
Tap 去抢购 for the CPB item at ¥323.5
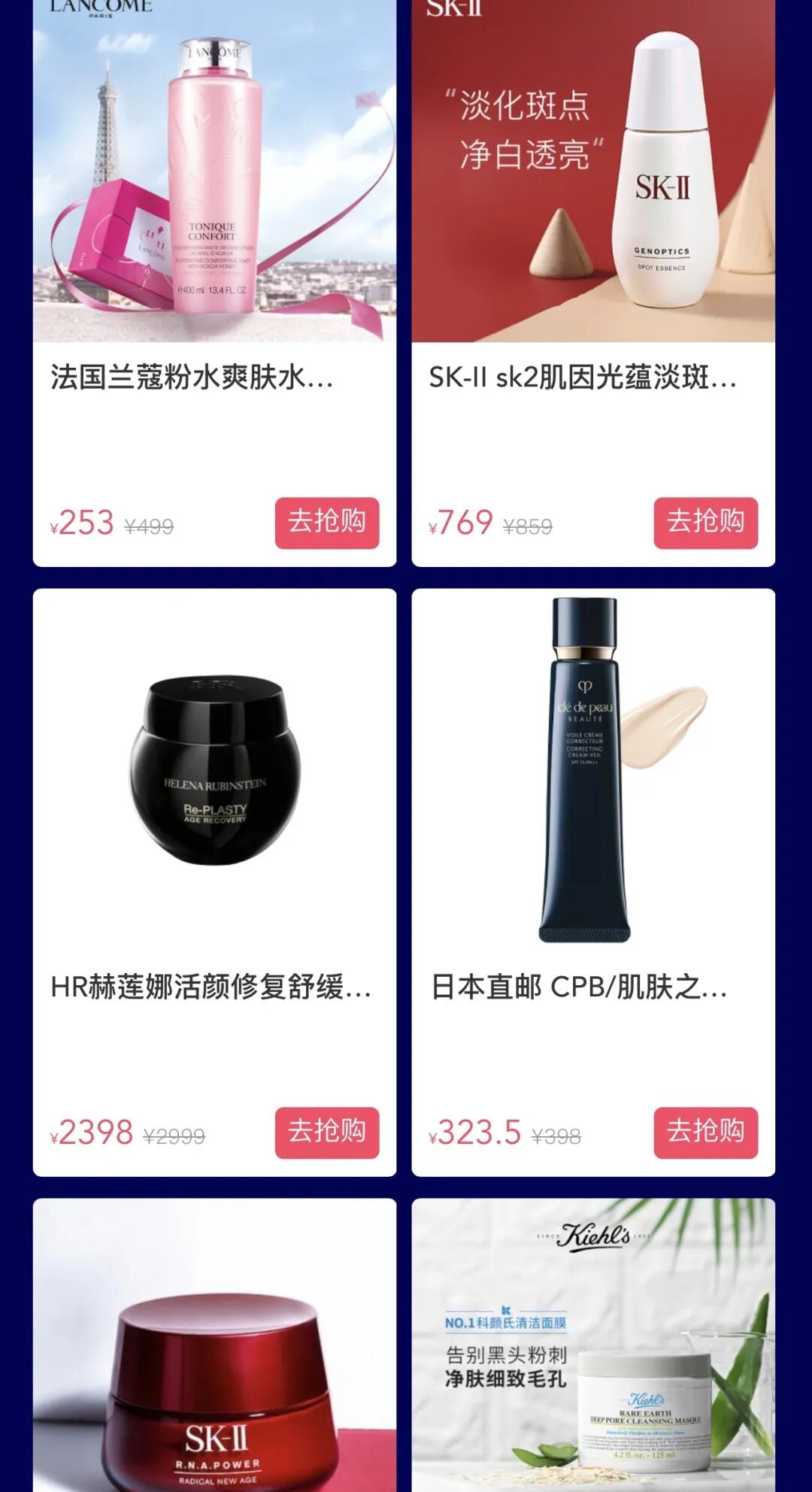[x=705, y=1132]
